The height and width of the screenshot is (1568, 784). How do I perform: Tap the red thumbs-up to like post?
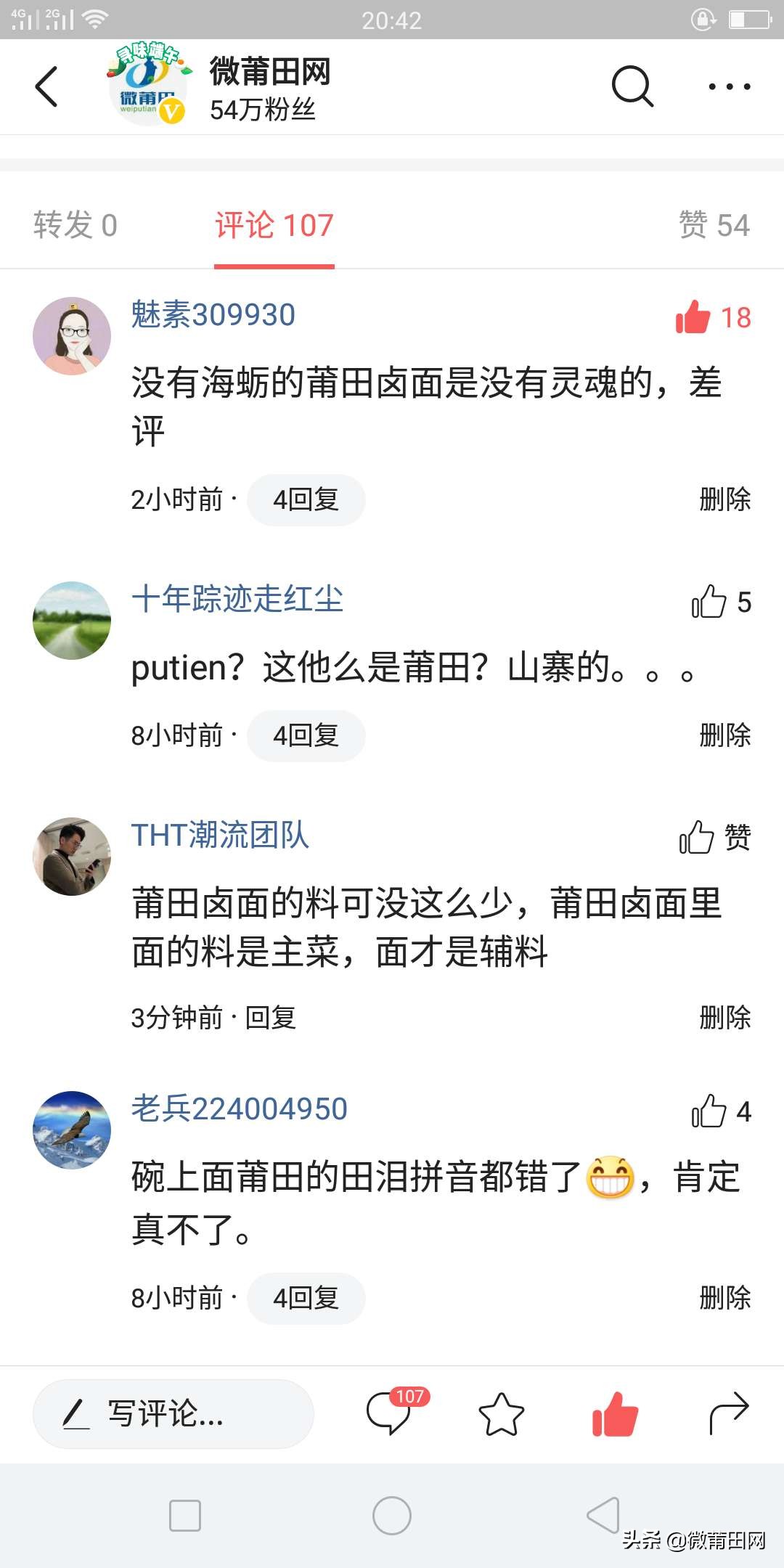point(613,1414)
